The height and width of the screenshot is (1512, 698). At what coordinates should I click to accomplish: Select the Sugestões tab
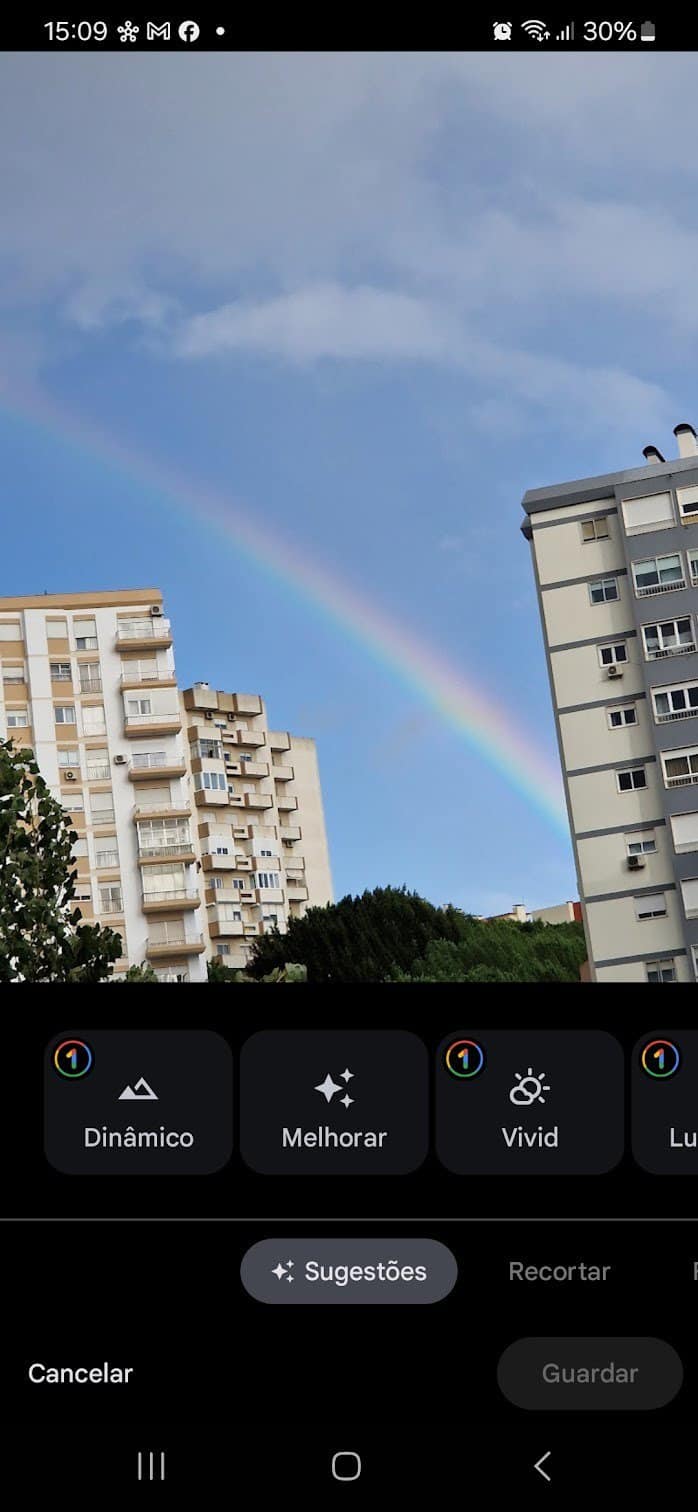pos(349,1271)
